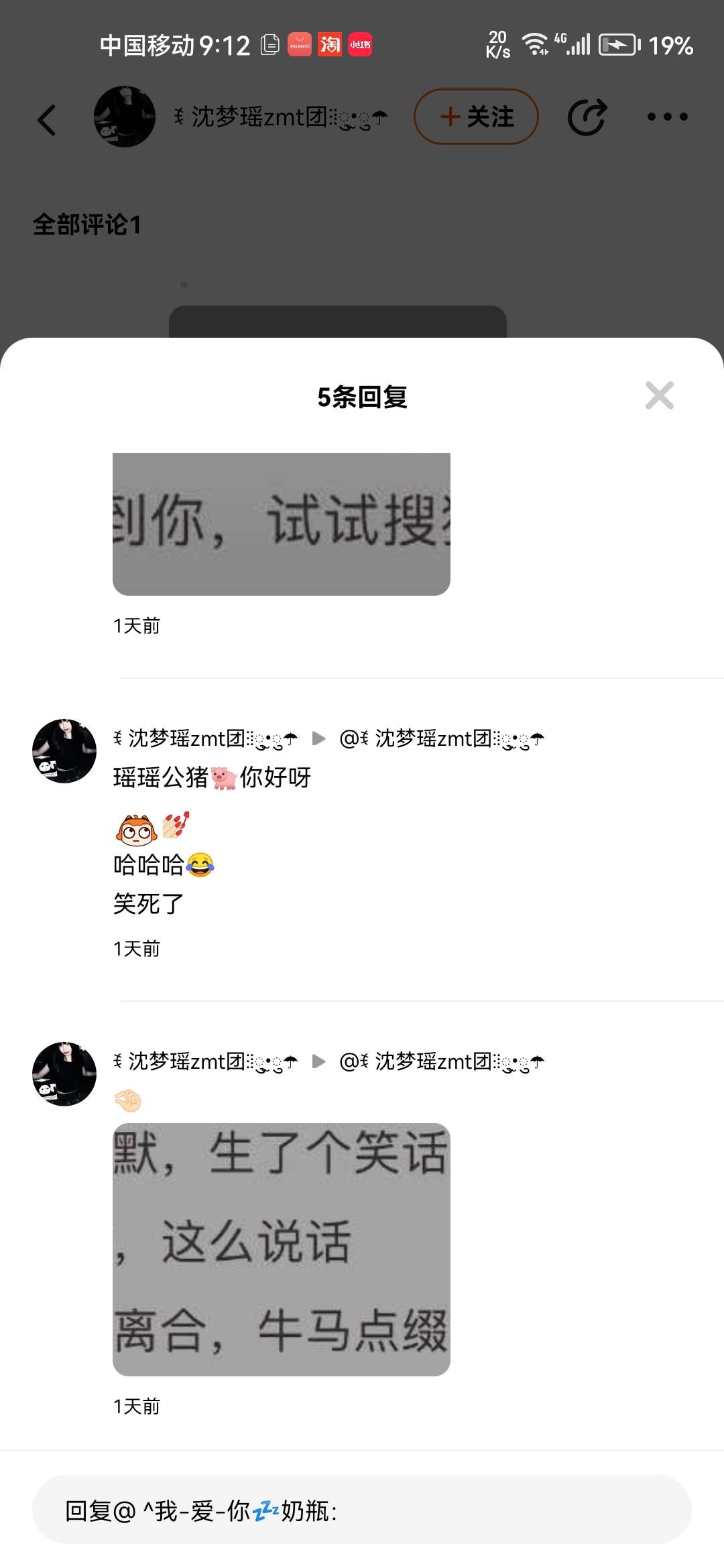Go back with the top-left arrow
Image resolution: width=724 pixels, height=1568 pixels.
click(47, 120)
